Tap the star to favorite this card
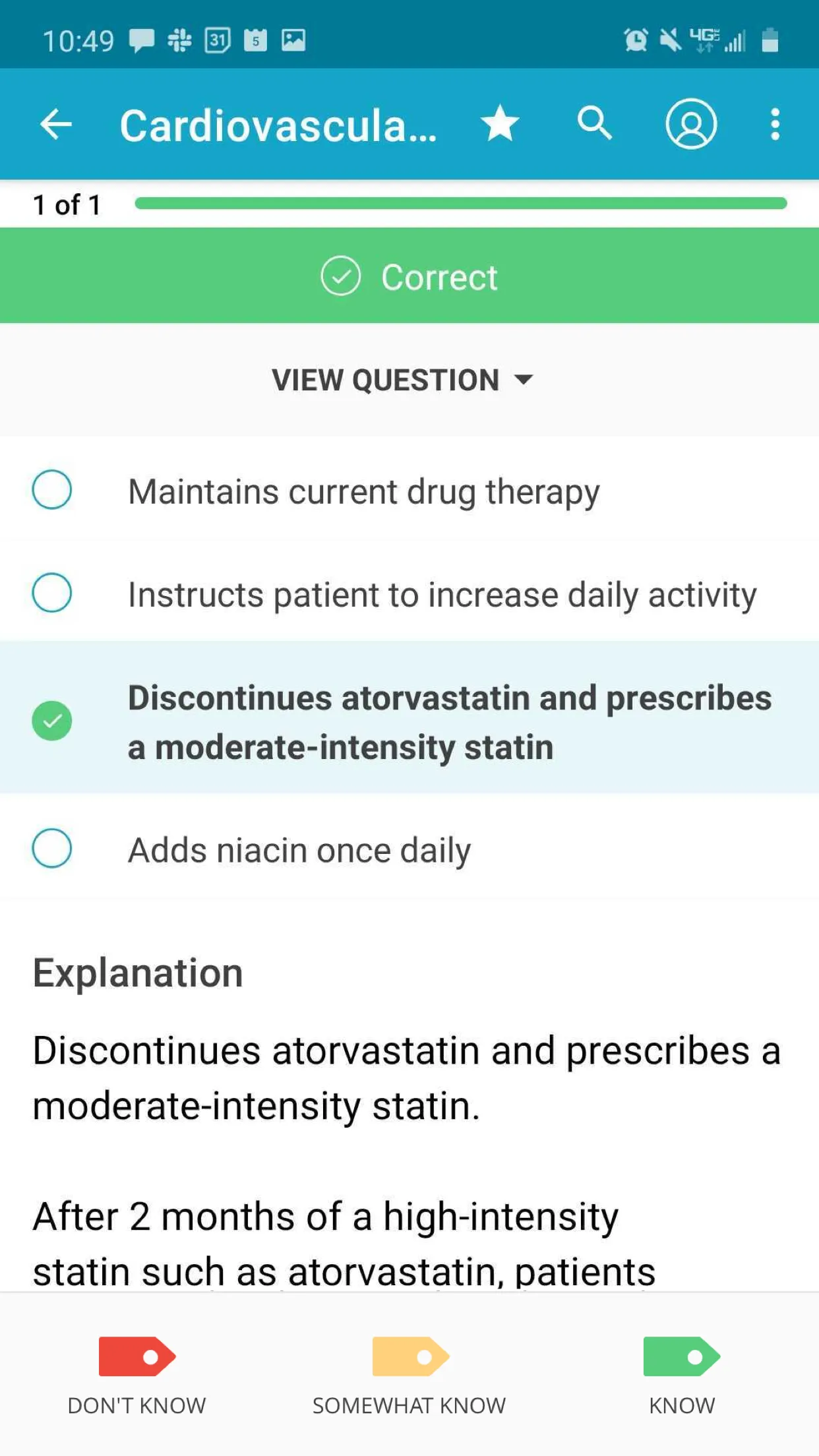 coord(500,124)
